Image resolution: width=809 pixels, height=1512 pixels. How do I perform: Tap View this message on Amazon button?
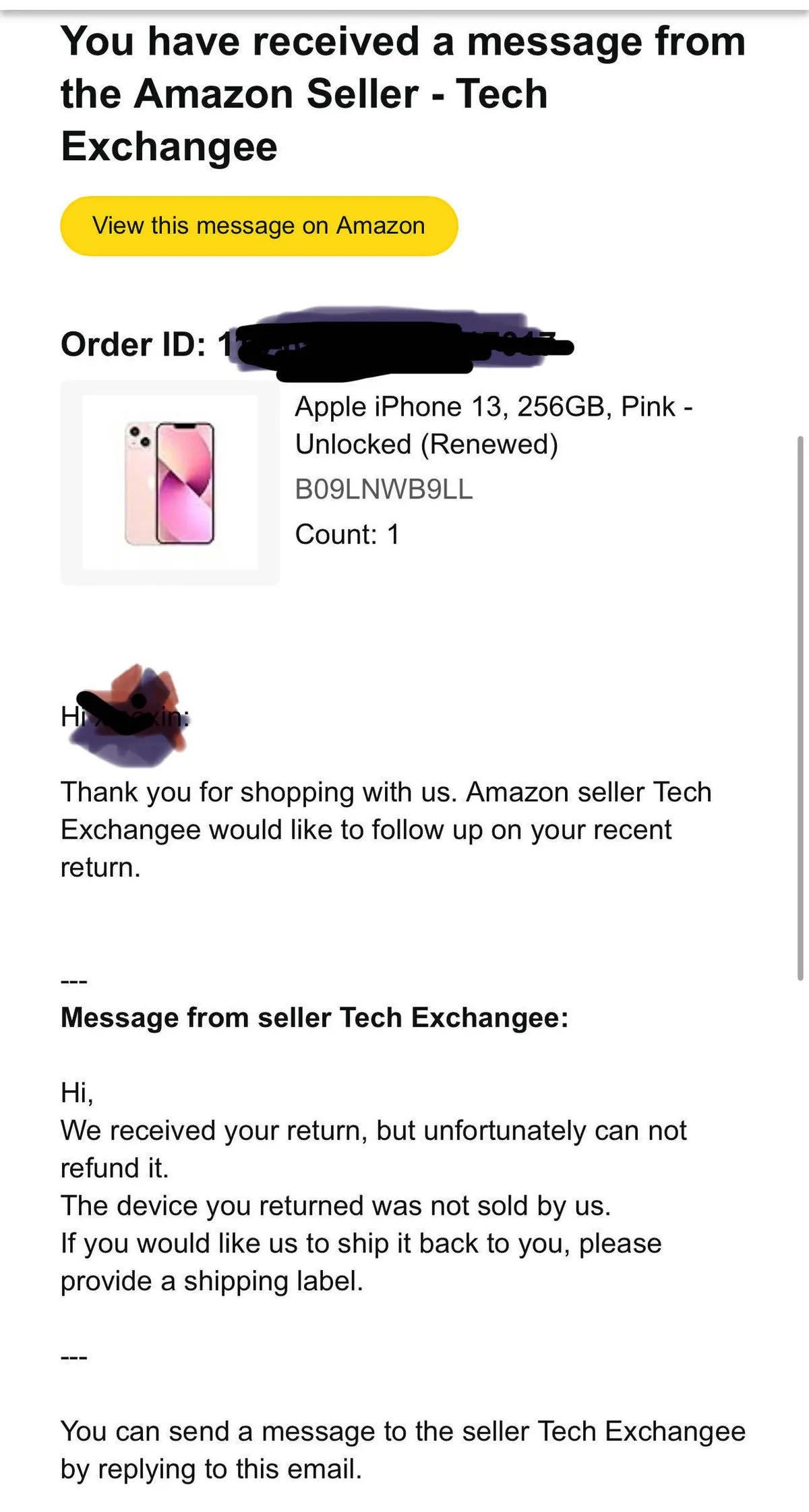(259, 226)
